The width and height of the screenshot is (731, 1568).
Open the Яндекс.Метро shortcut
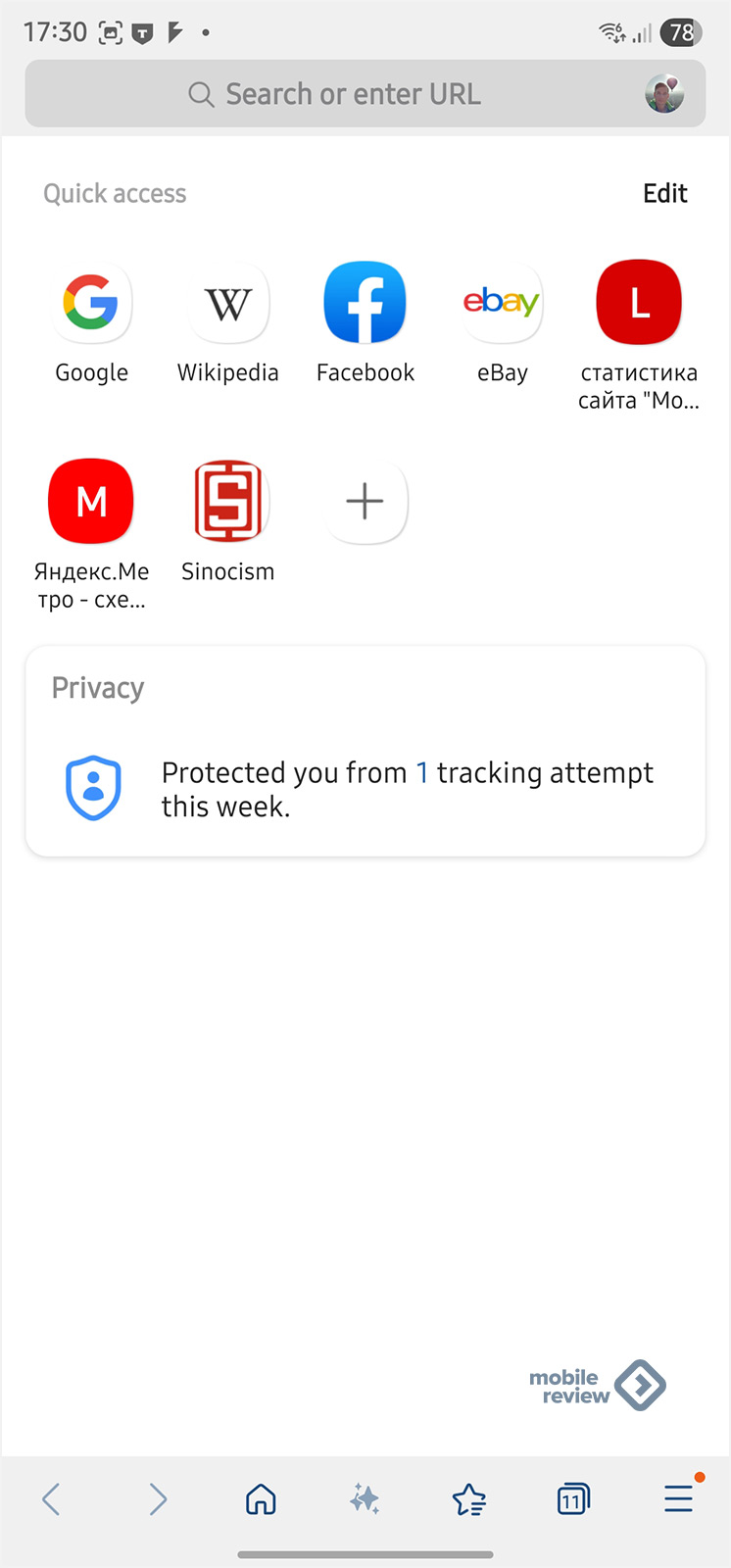[x=91, y=502]
